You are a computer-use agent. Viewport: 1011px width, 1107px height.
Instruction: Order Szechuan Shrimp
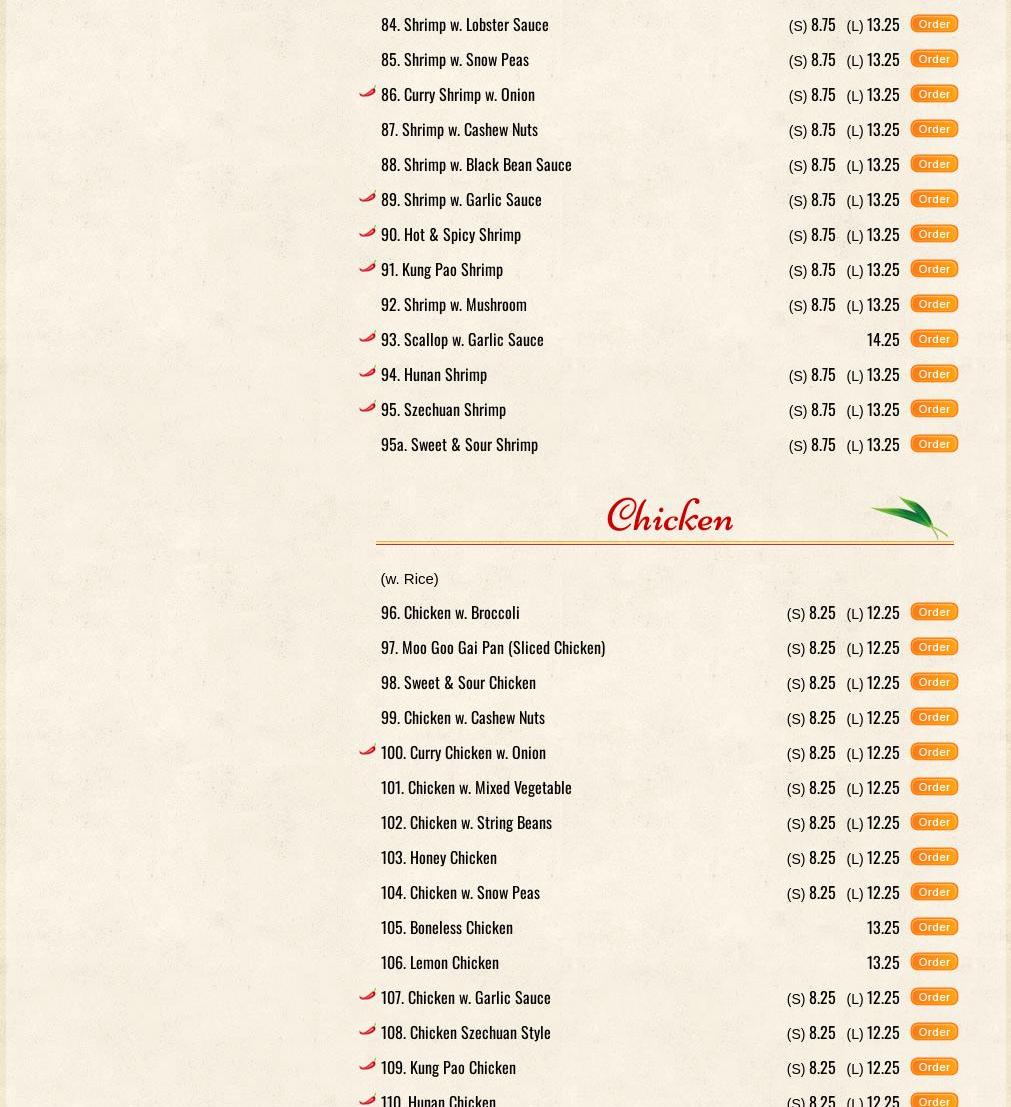pyautogui.click(x=934, y=409)
